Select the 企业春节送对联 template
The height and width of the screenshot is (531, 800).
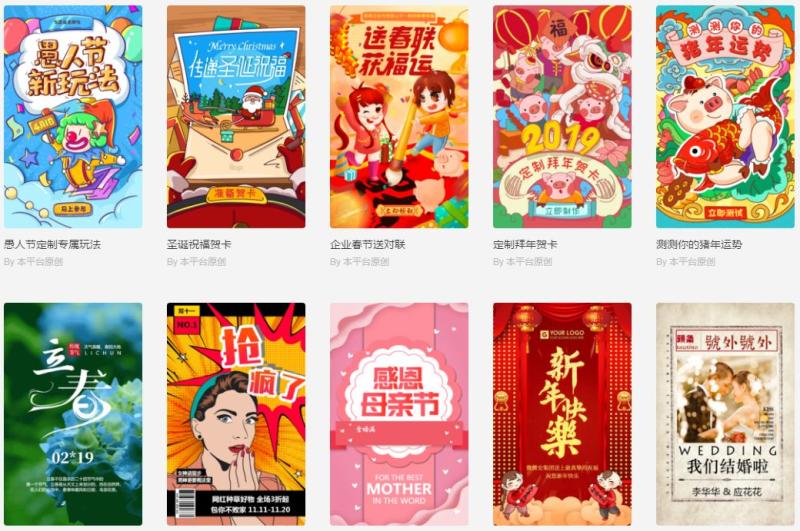click(x=399, y=116)
